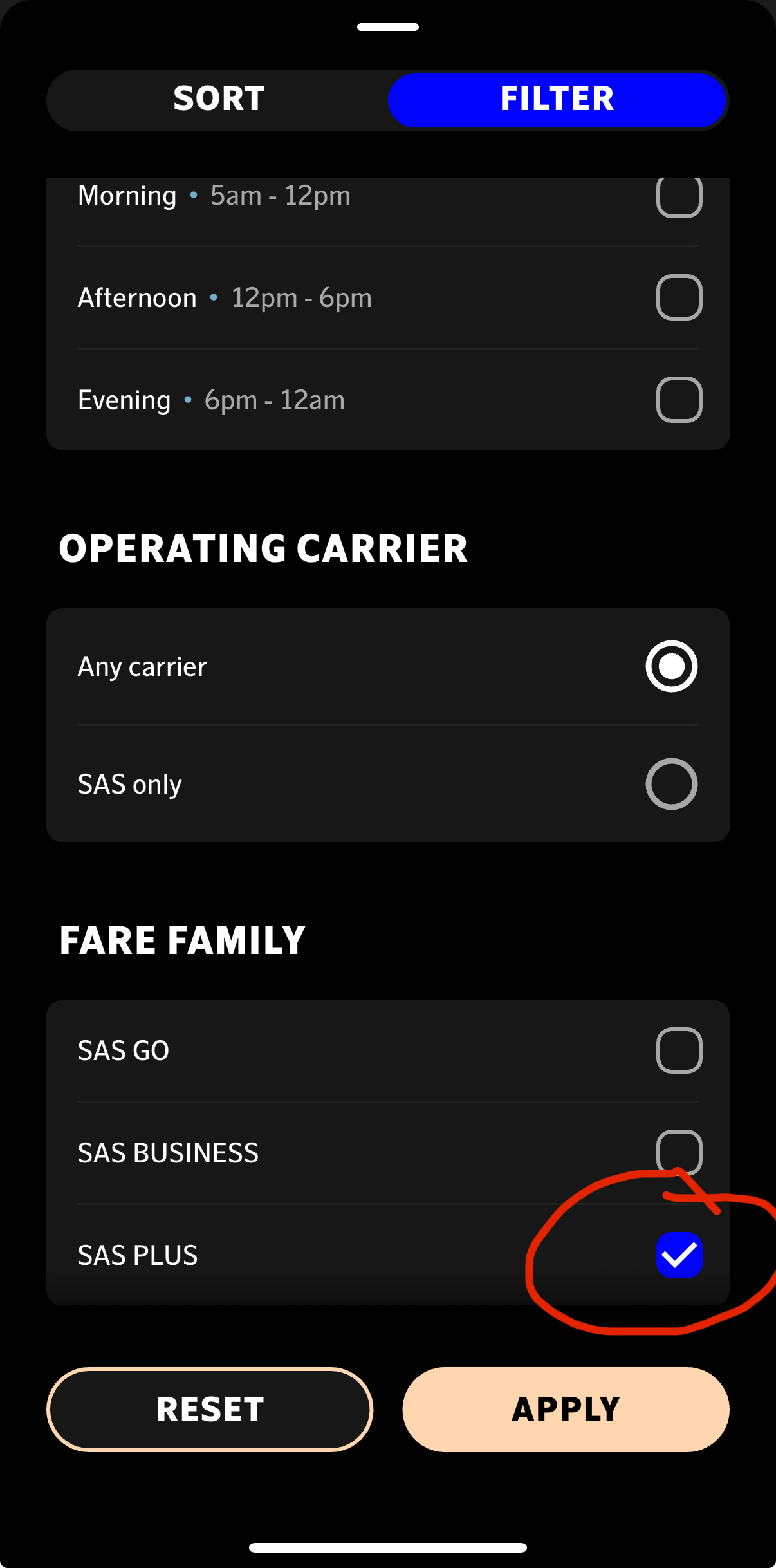The image size is (776, 1568).
Task: Check the Morning 5am - 12pm box
Action: (679, 197)
